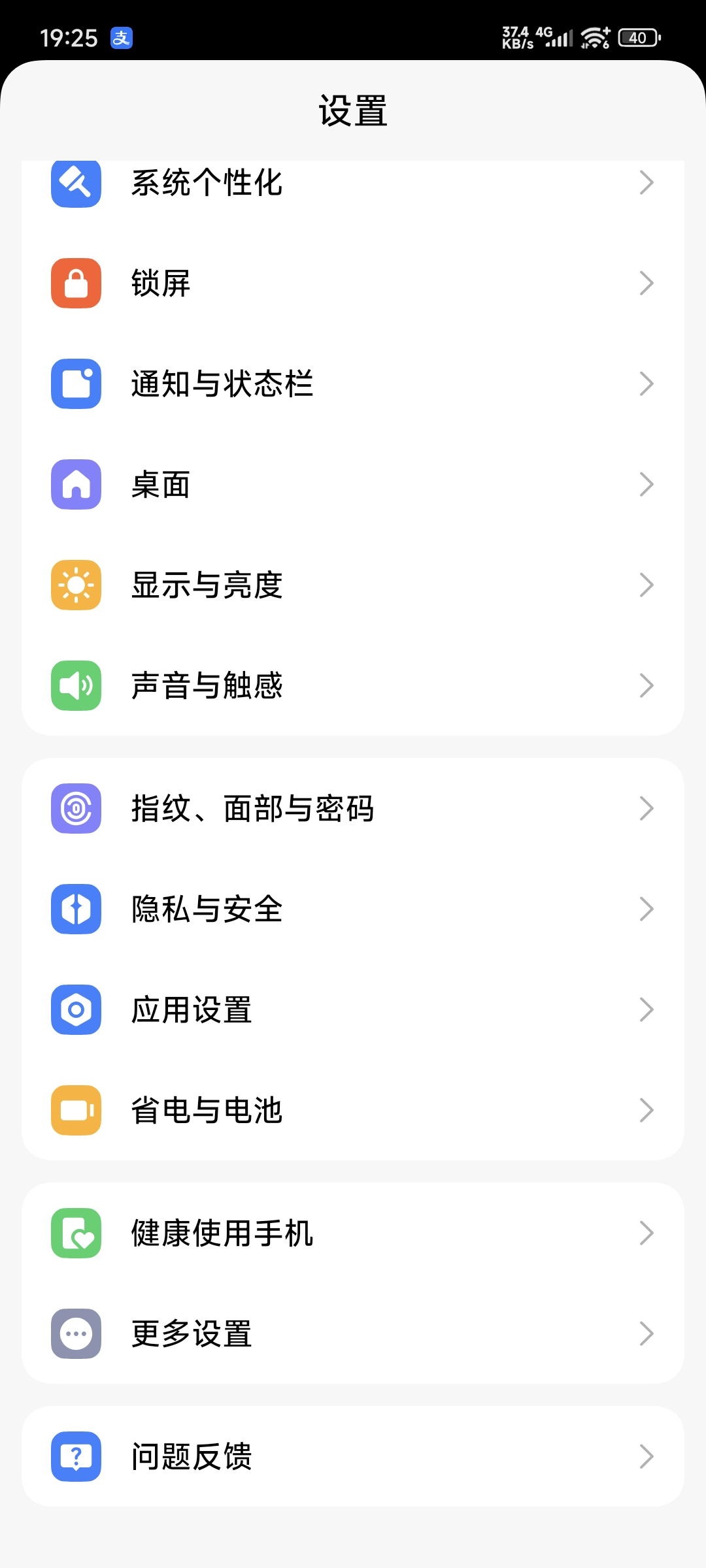Click the 应用设置 app settings icon
The image size is (706, 1568).
click(76, 1009)
